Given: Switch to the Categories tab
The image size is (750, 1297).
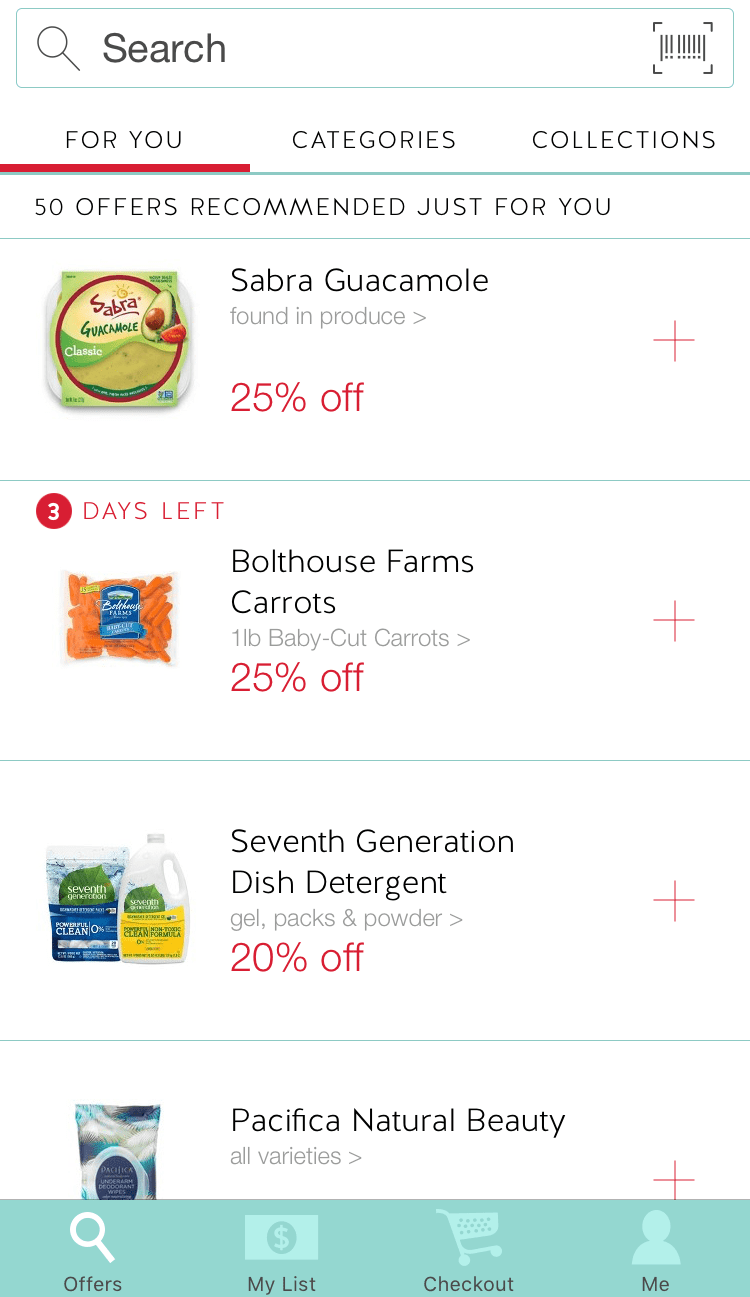Looking at the screenshot, I should (374, 140).
